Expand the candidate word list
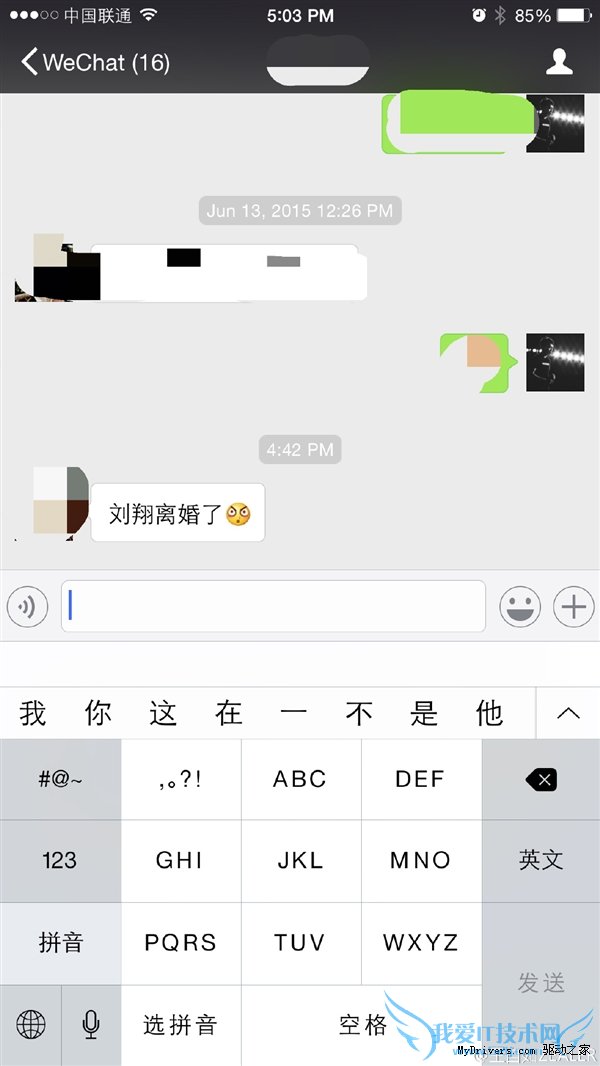Screen dimensions: 600x1066 tap(568, 713)
